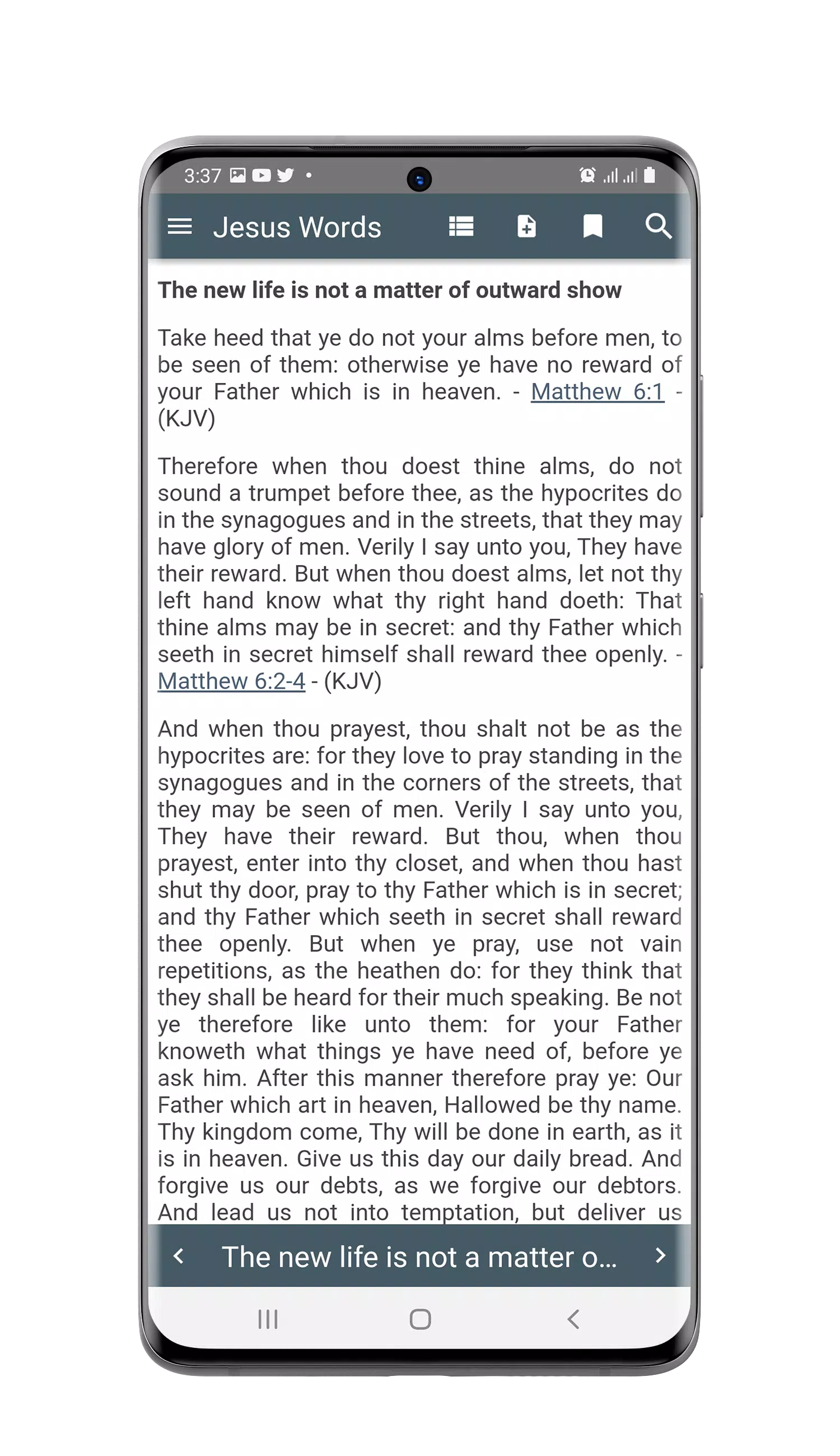
Task: Go back with the system back button
Action: coord(573,1319)
